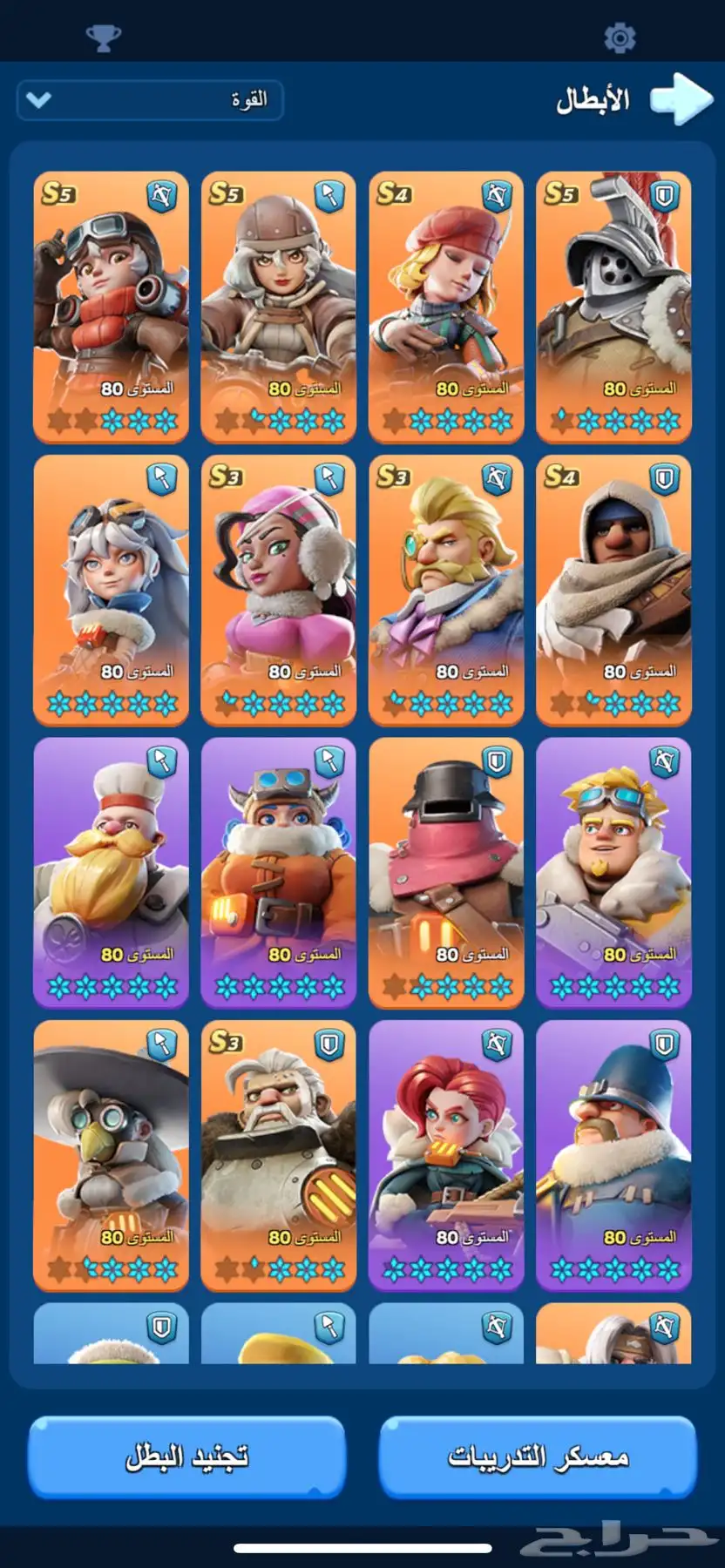
Task: View the blonde pilot with goggles hero
Action: (x=613, y=871)
